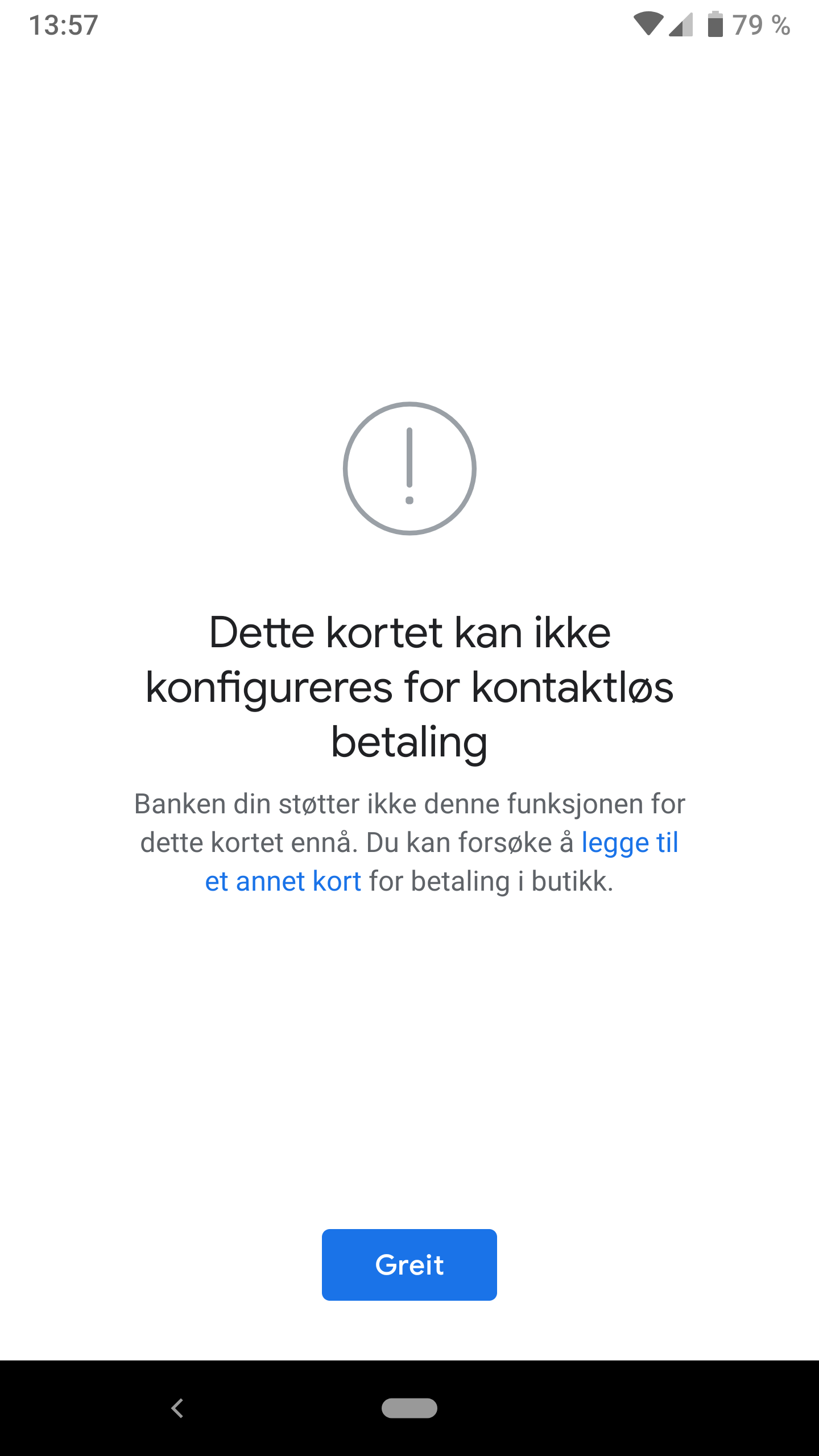
Task: Tap the Greit button to dismiss
Action: click(409, 1264)
